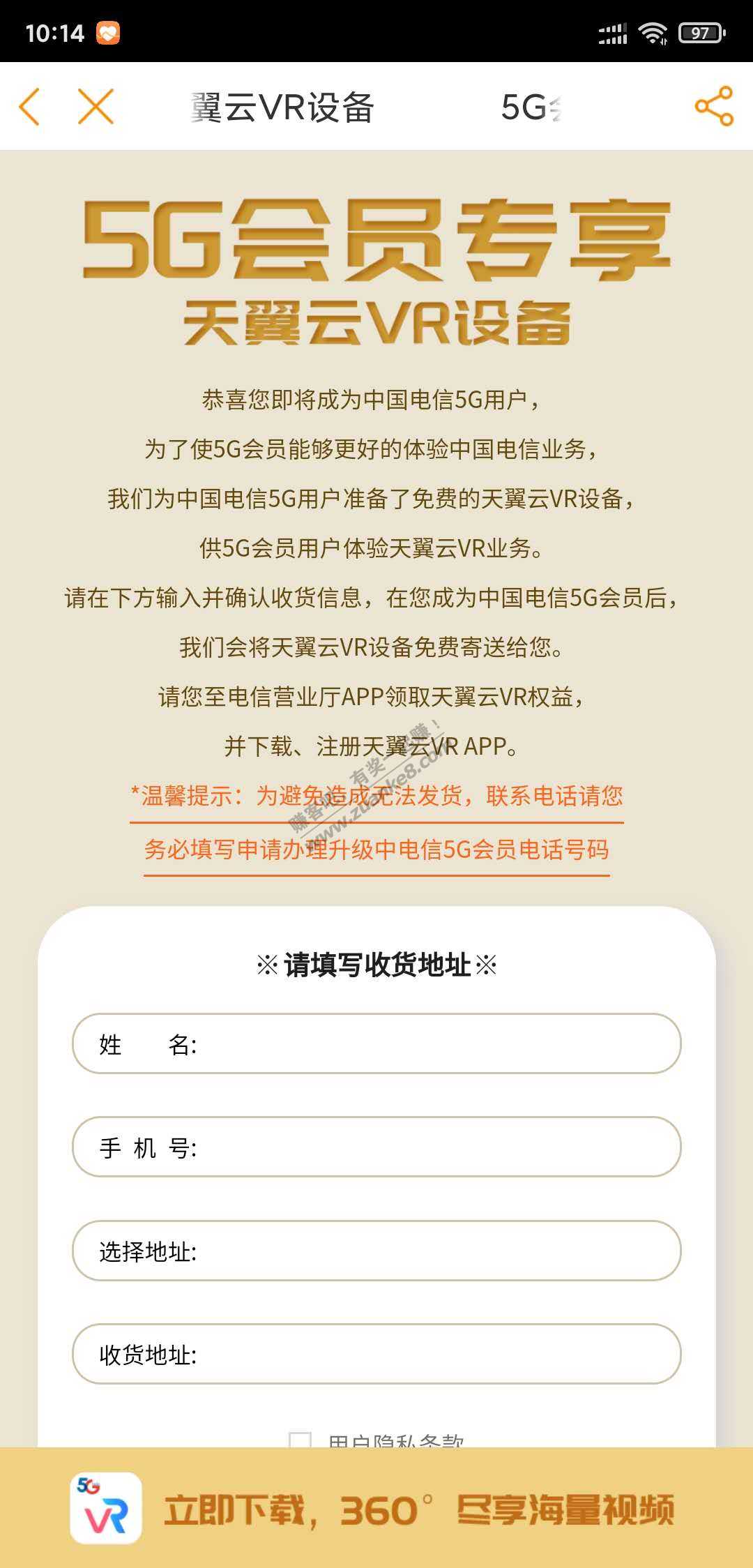Viewport: 753px width, 1568px height.
Task: Go back using the orange arrow
Action: pyautogui.click(x=30, y=107)
